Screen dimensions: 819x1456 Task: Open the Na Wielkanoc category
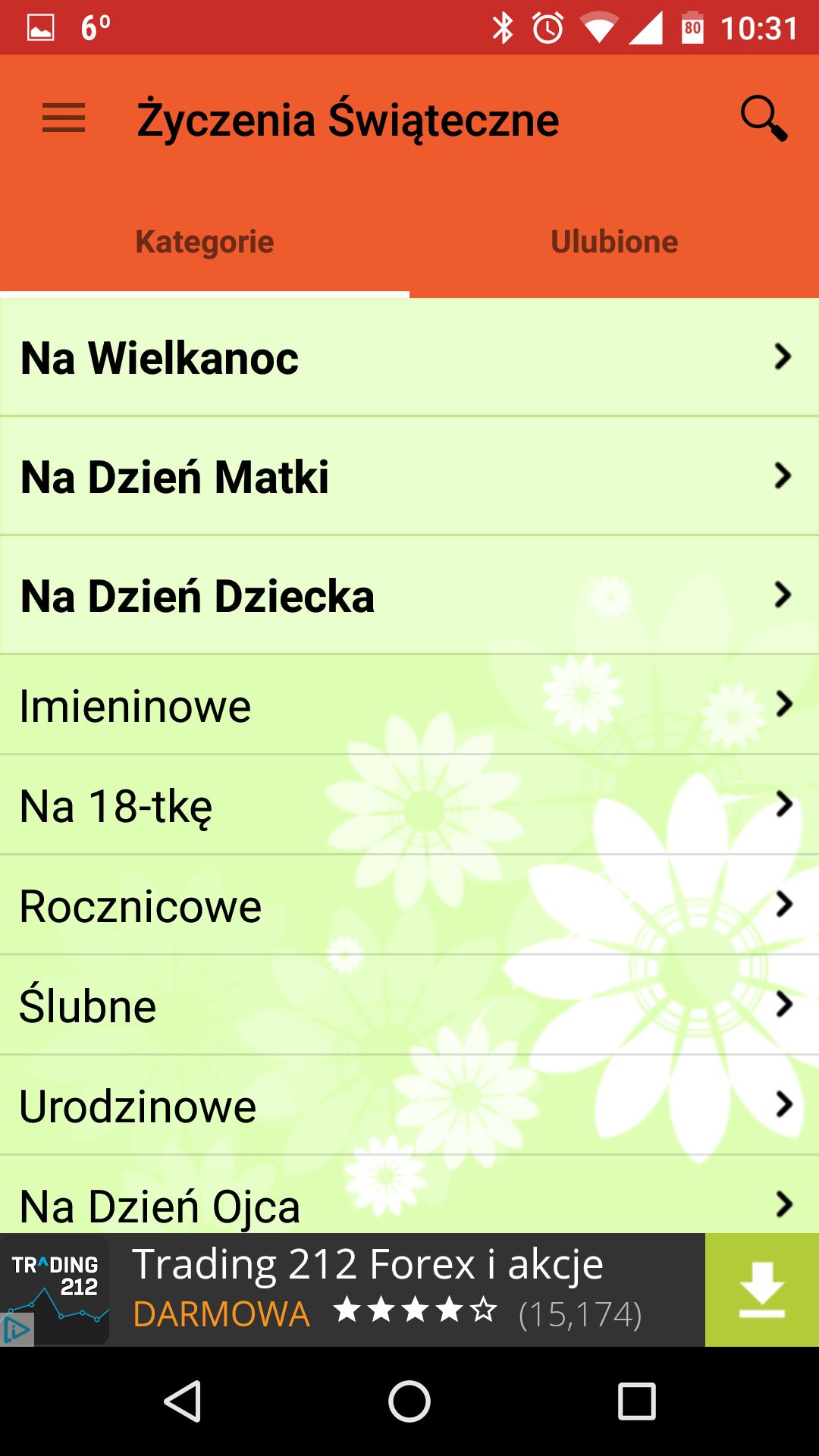409,357
